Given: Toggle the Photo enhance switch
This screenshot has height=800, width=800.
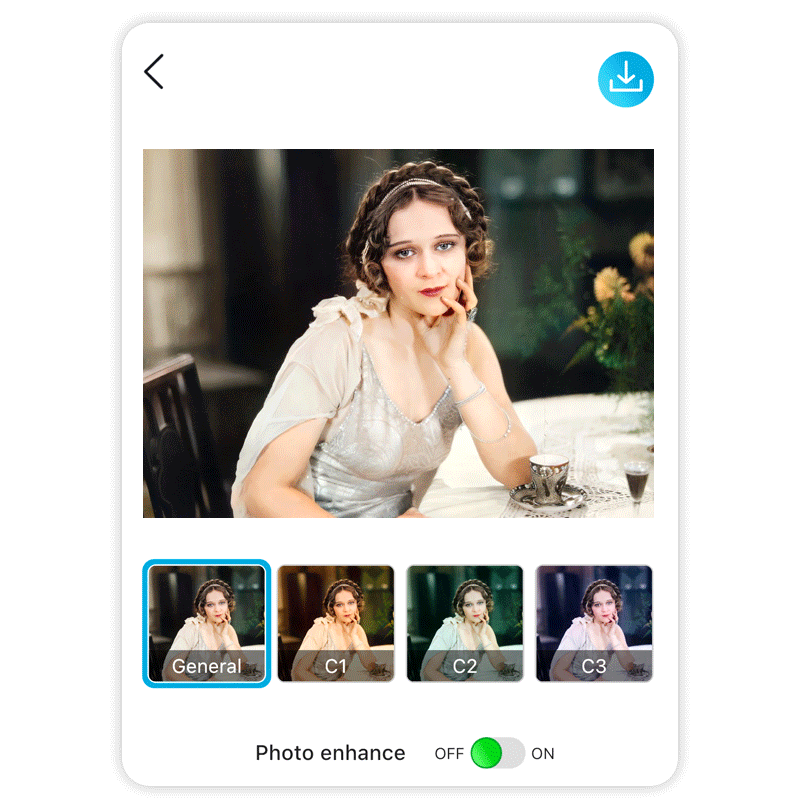Looking at the screenshot, I should coord(497,753).
